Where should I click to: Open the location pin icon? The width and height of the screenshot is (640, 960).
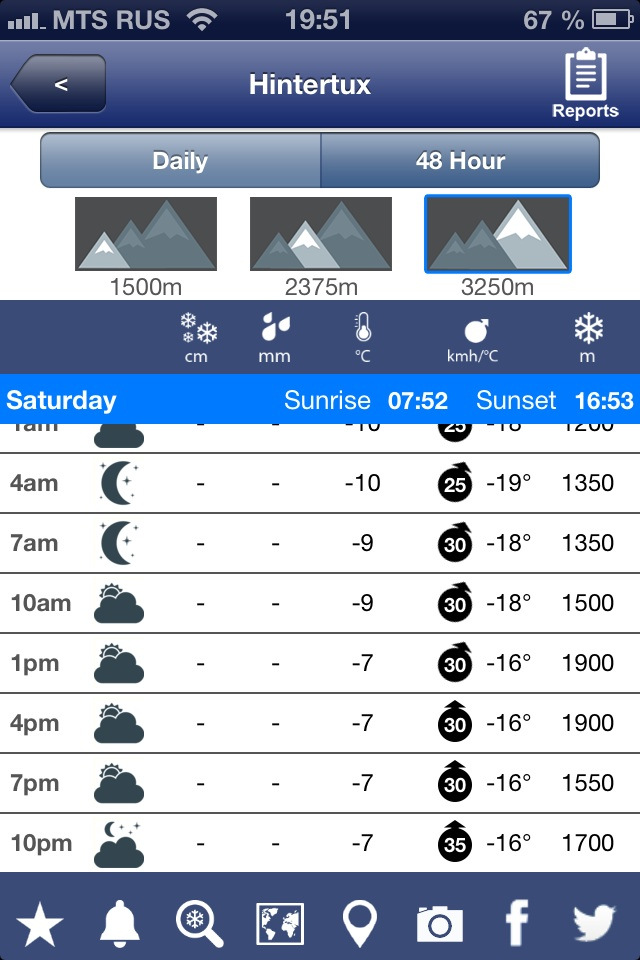360,923
